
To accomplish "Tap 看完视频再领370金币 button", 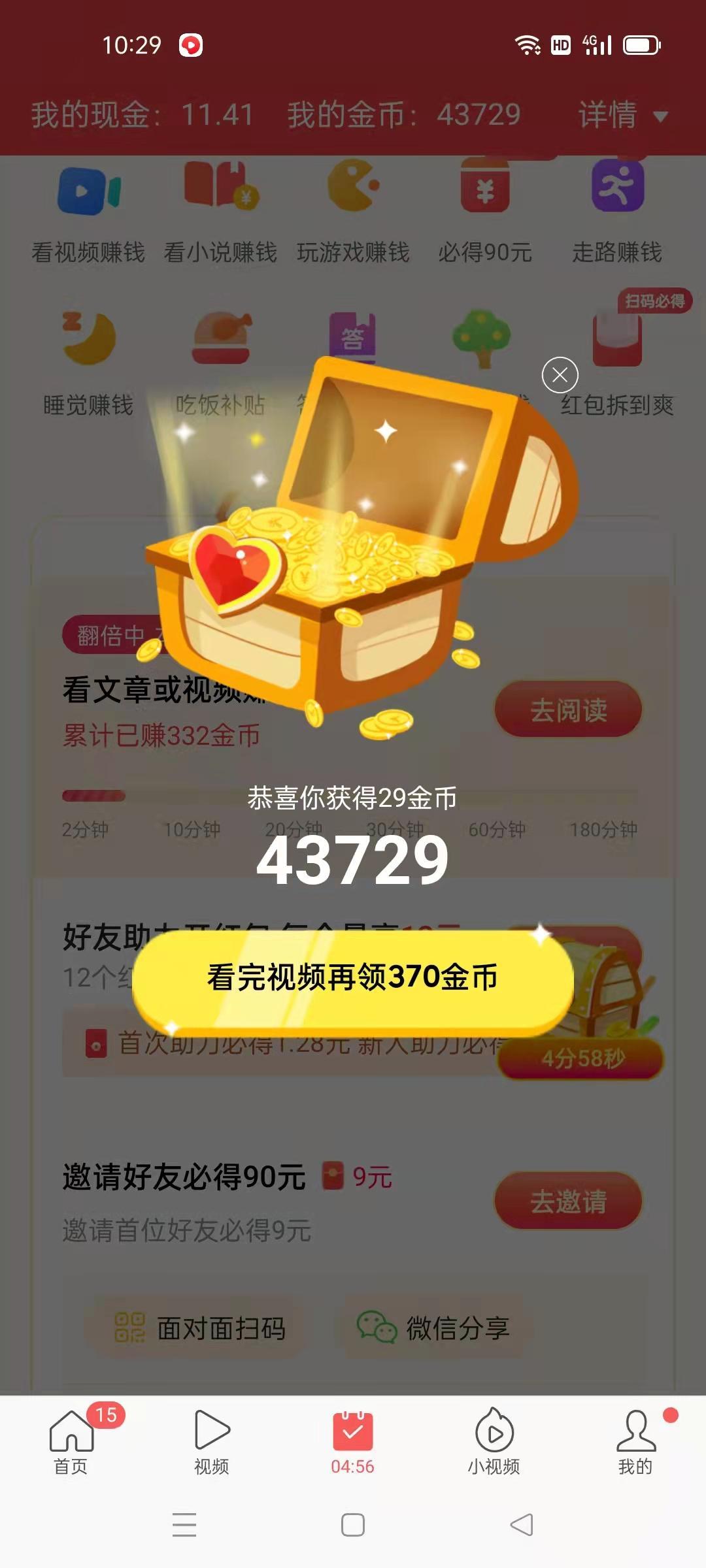I will point(353,978).
